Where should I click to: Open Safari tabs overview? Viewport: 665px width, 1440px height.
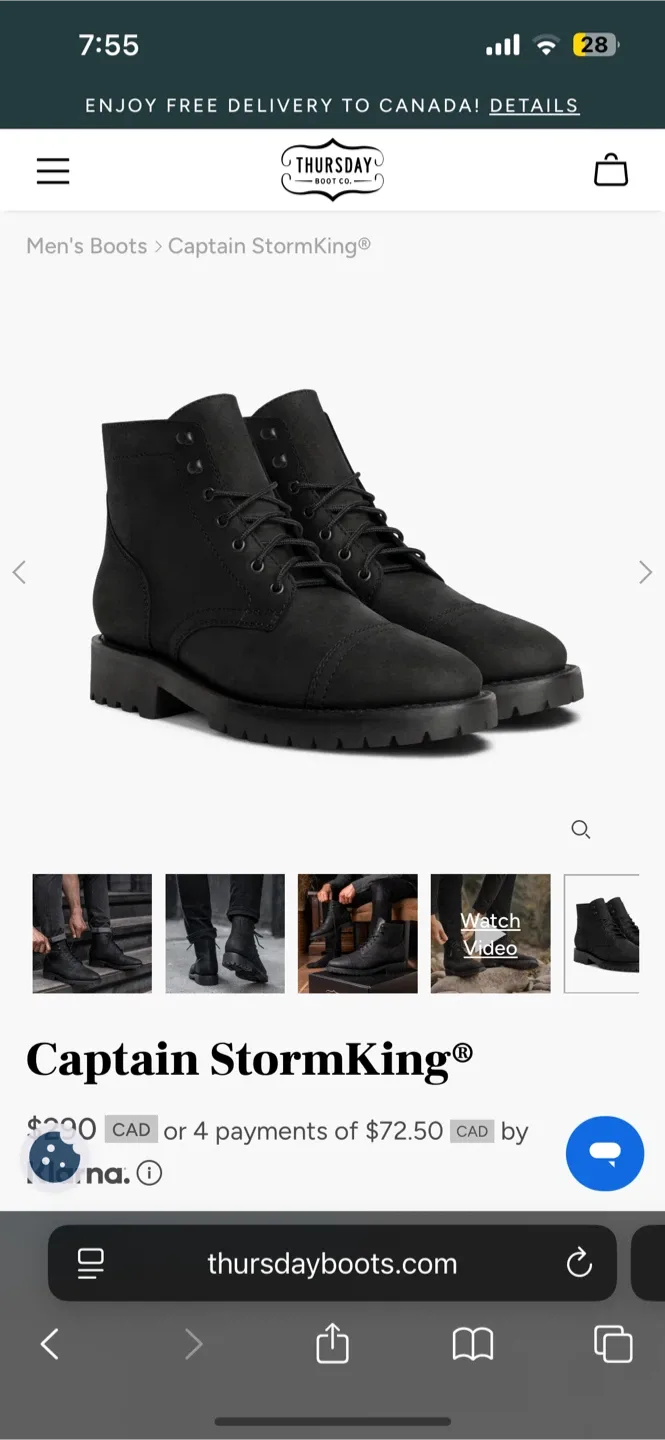point(613,1344)
